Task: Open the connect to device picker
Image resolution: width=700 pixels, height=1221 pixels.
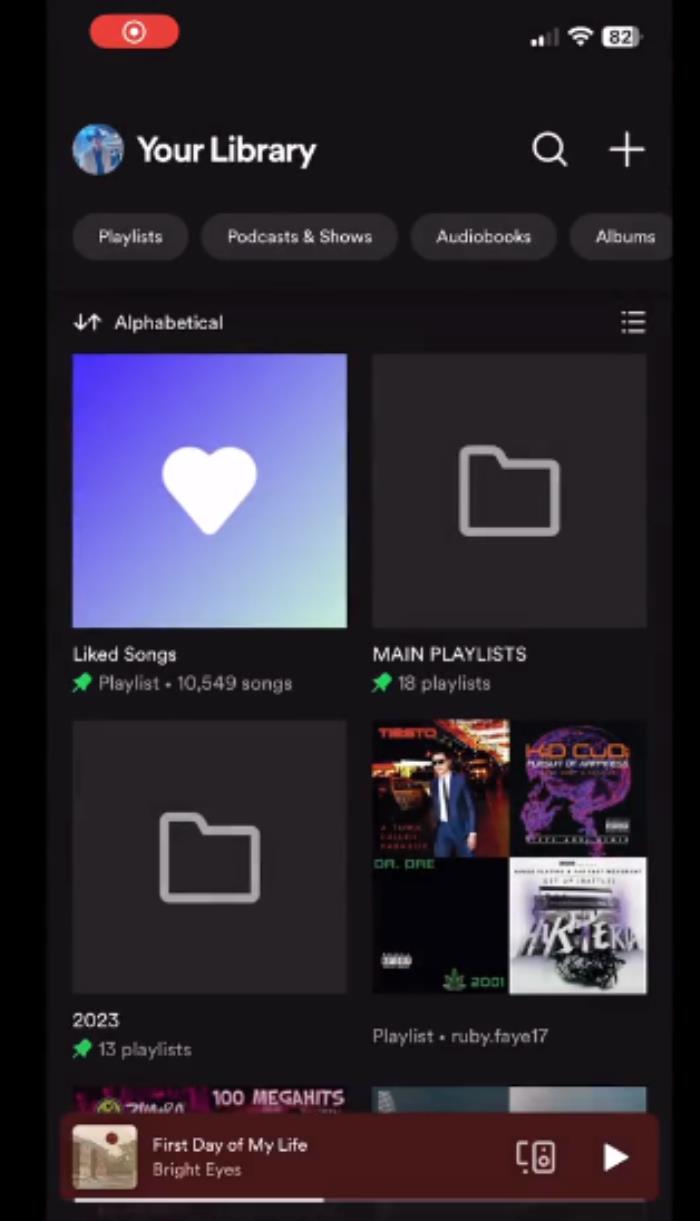Action: (536, 1157)
